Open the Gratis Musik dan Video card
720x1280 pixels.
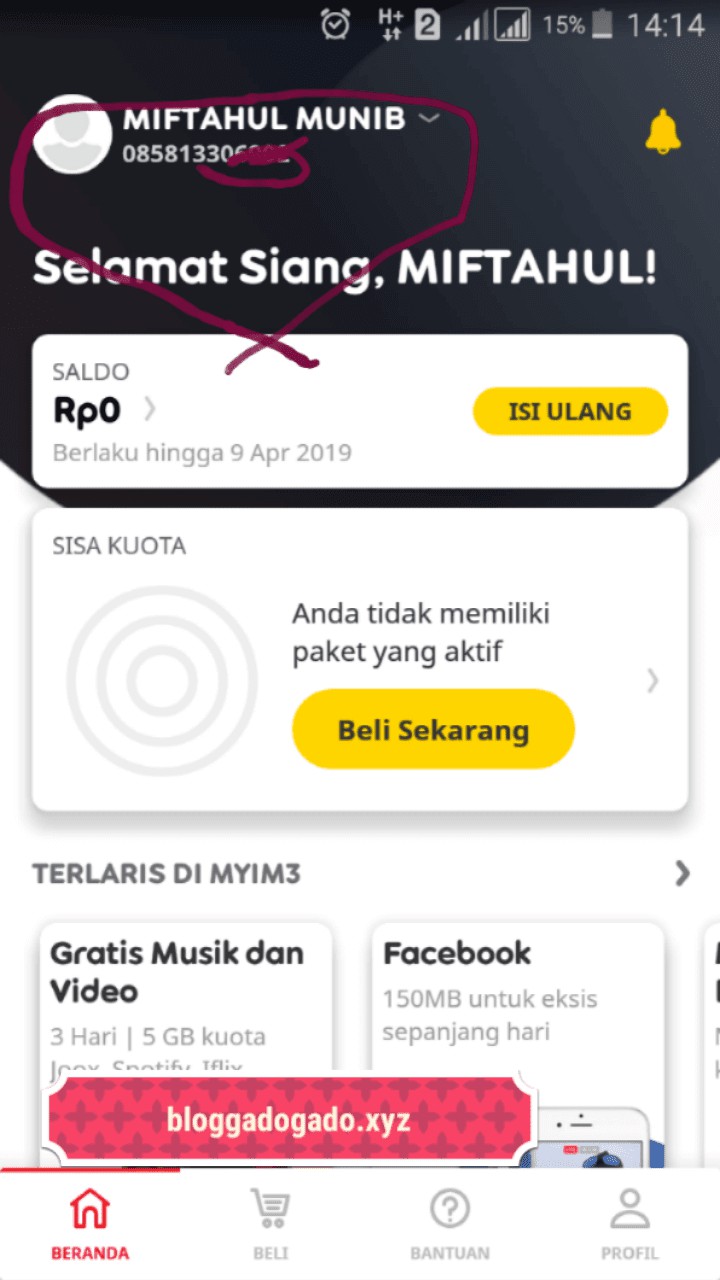click(186, 1000)
